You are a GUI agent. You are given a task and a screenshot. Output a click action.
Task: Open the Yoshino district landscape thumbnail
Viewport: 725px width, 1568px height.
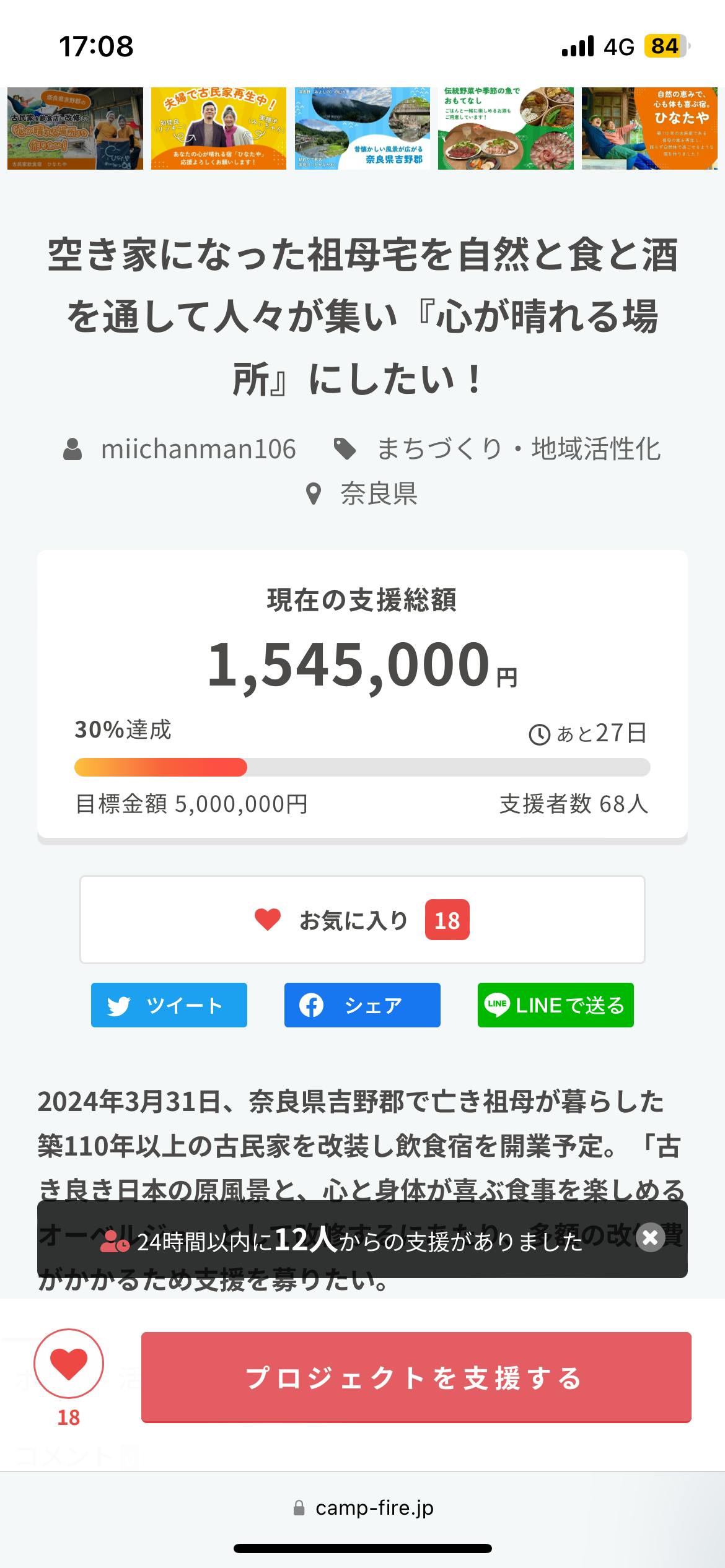[362, 128]
